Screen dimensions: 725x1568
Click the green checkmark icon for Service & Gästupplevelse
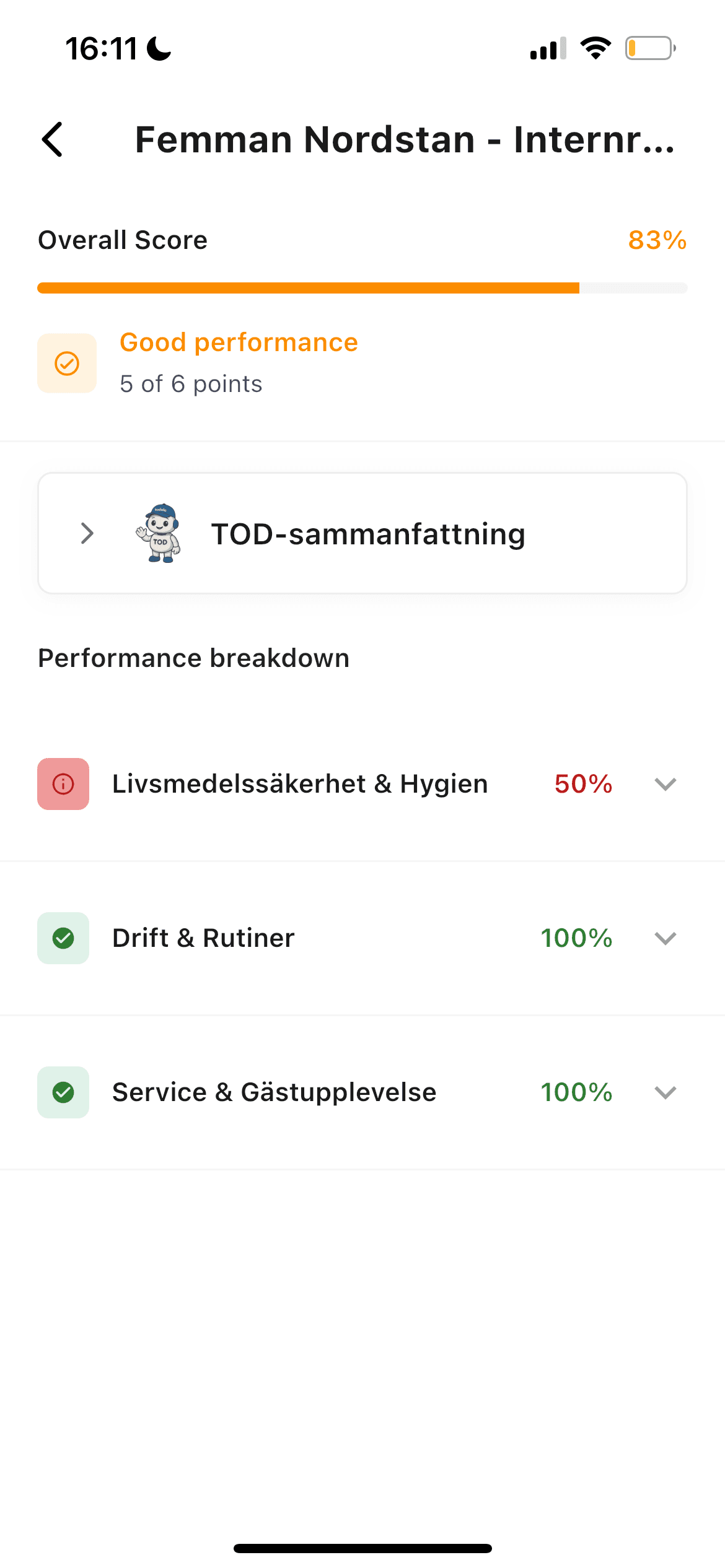(63, 1092)
